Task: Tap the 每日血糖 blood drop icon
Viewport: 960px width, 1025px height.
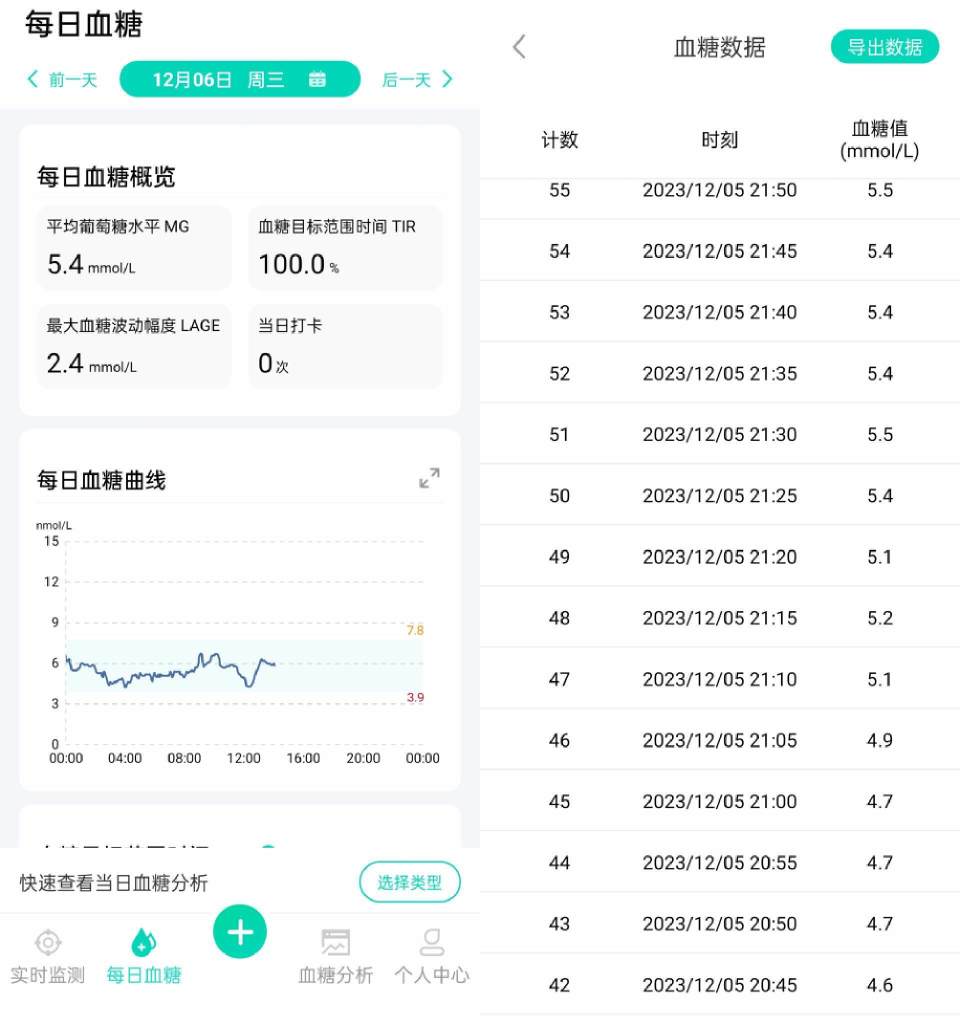Action: tap(143, 941)
